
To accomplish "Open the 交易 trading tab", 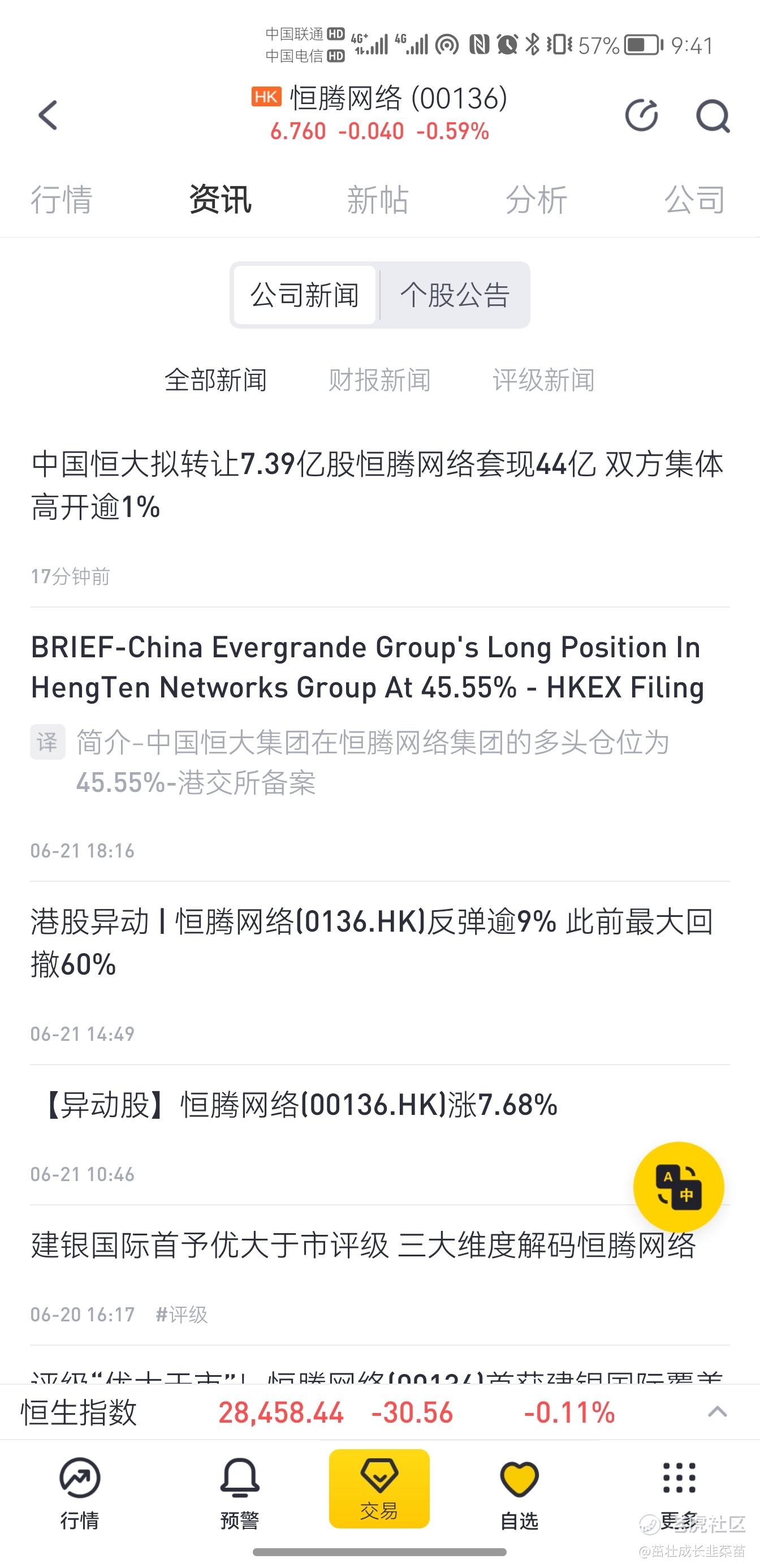I will (x=379, y=1489).
